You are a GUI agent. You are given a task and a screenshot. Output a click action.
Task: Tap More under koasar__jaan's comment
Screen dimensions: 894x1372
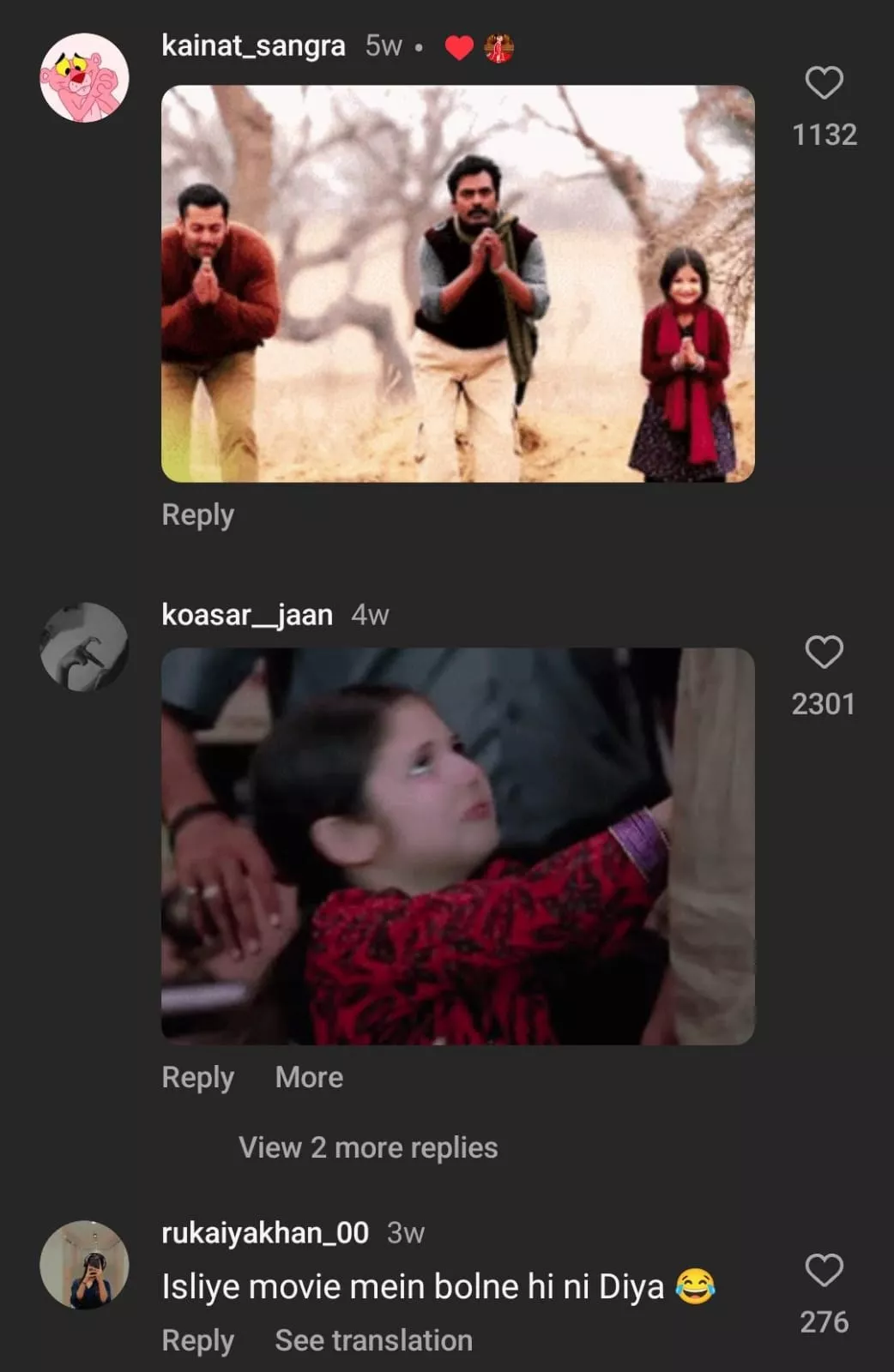[x=309, y=1077]
